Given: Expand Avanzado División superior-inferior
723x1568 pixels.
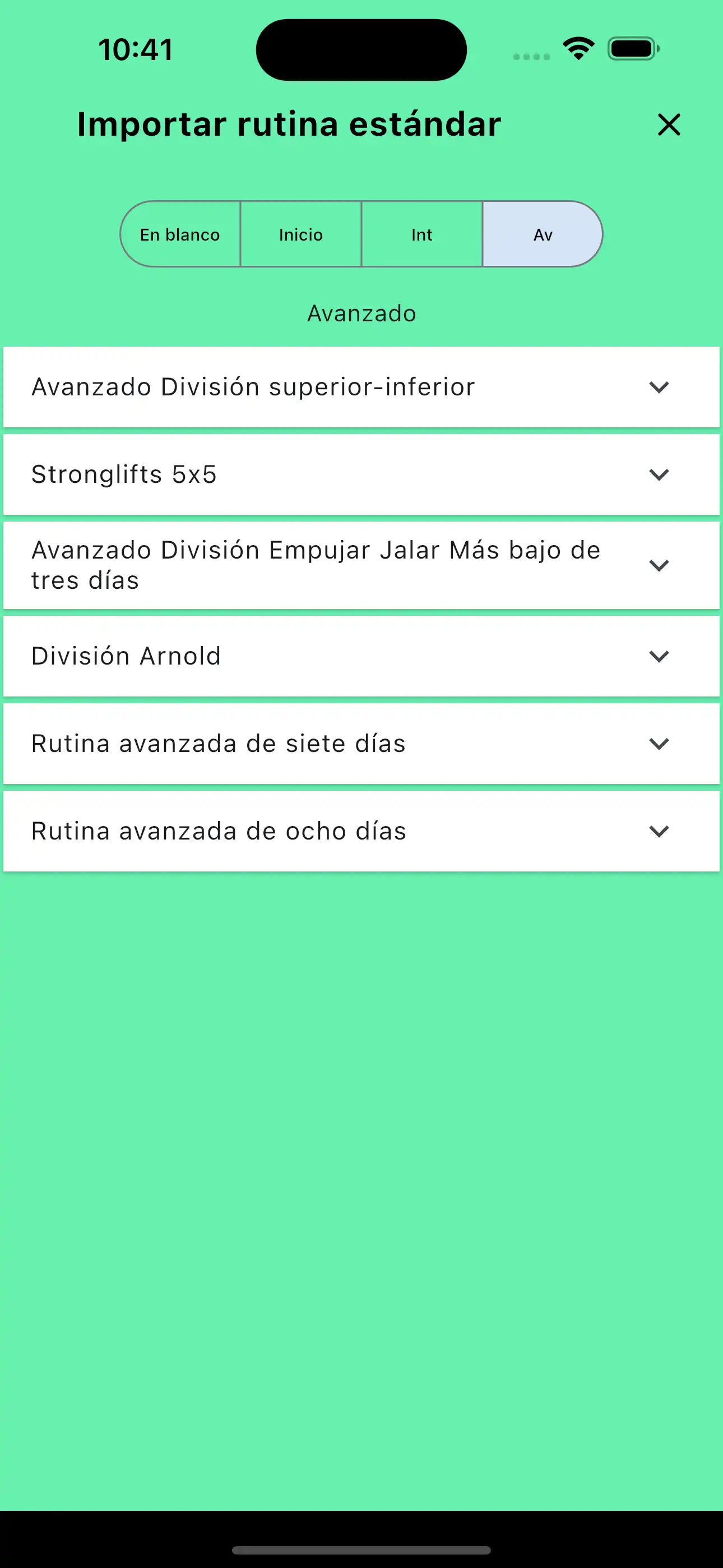Looking at the screenshot, I should [659, 387].
